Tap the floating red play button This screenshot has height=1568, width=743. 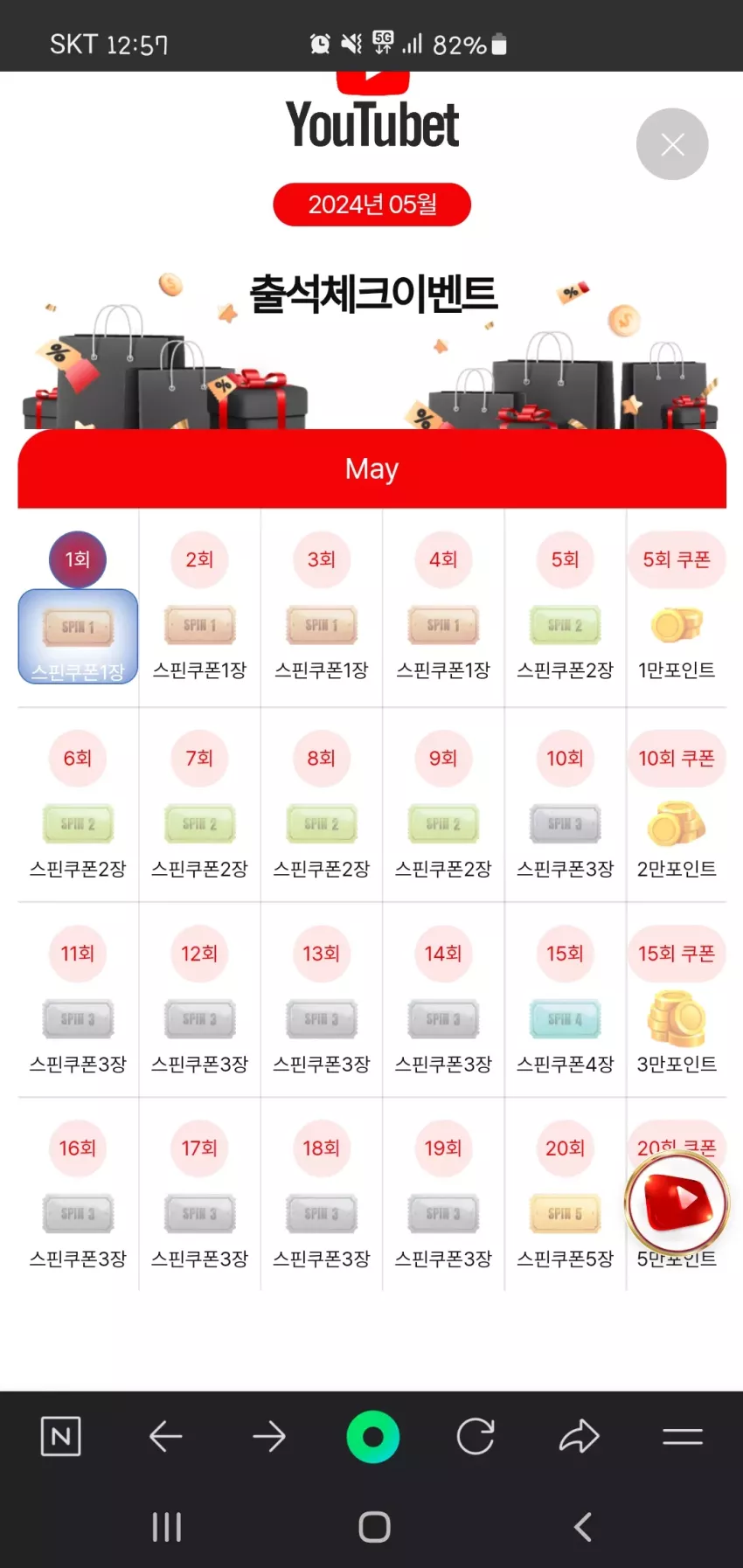[x=677, y=1203]
